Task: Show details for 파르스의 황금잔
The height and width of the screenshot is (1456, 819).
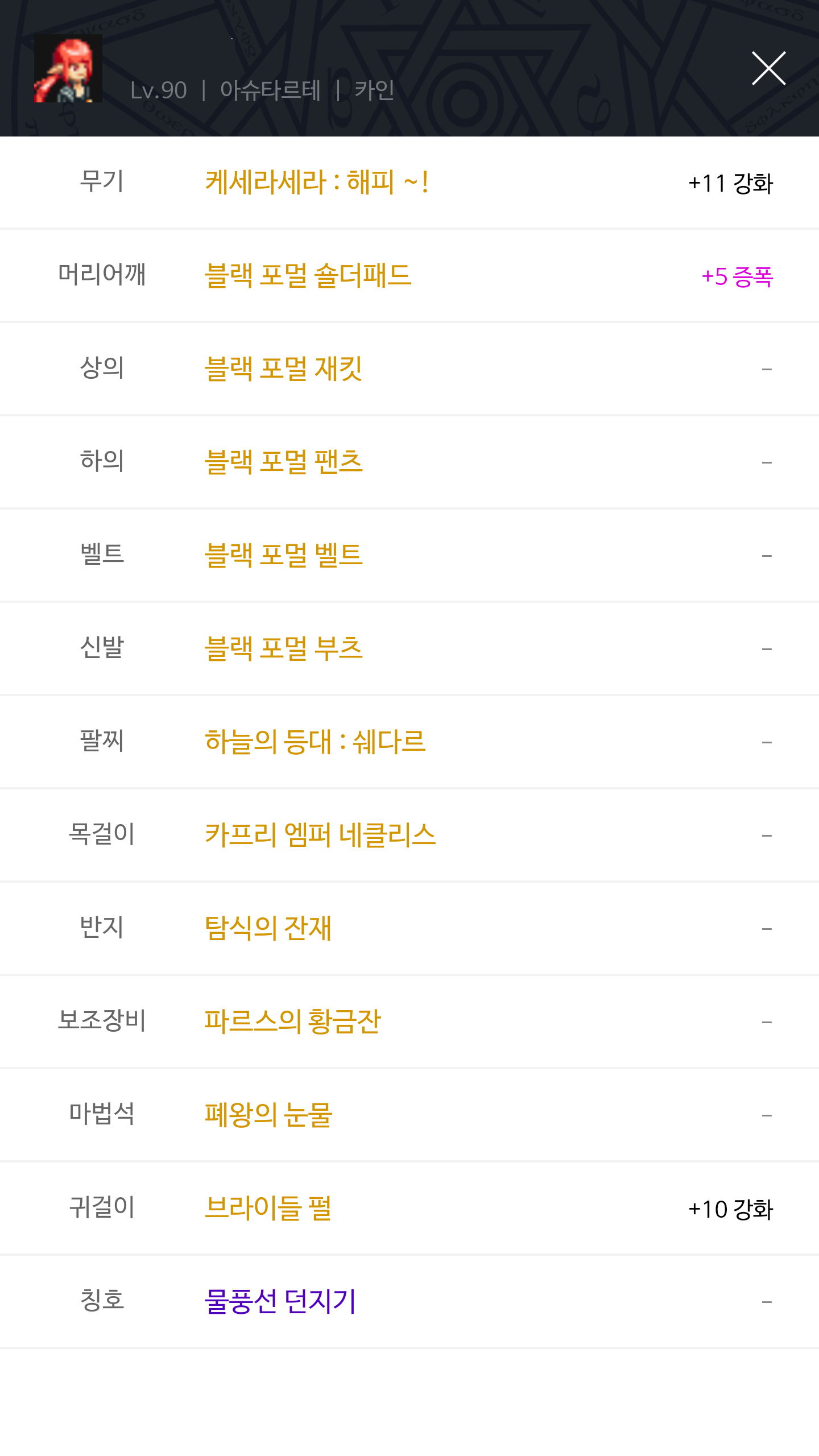Action: (x=292, y=1022)
